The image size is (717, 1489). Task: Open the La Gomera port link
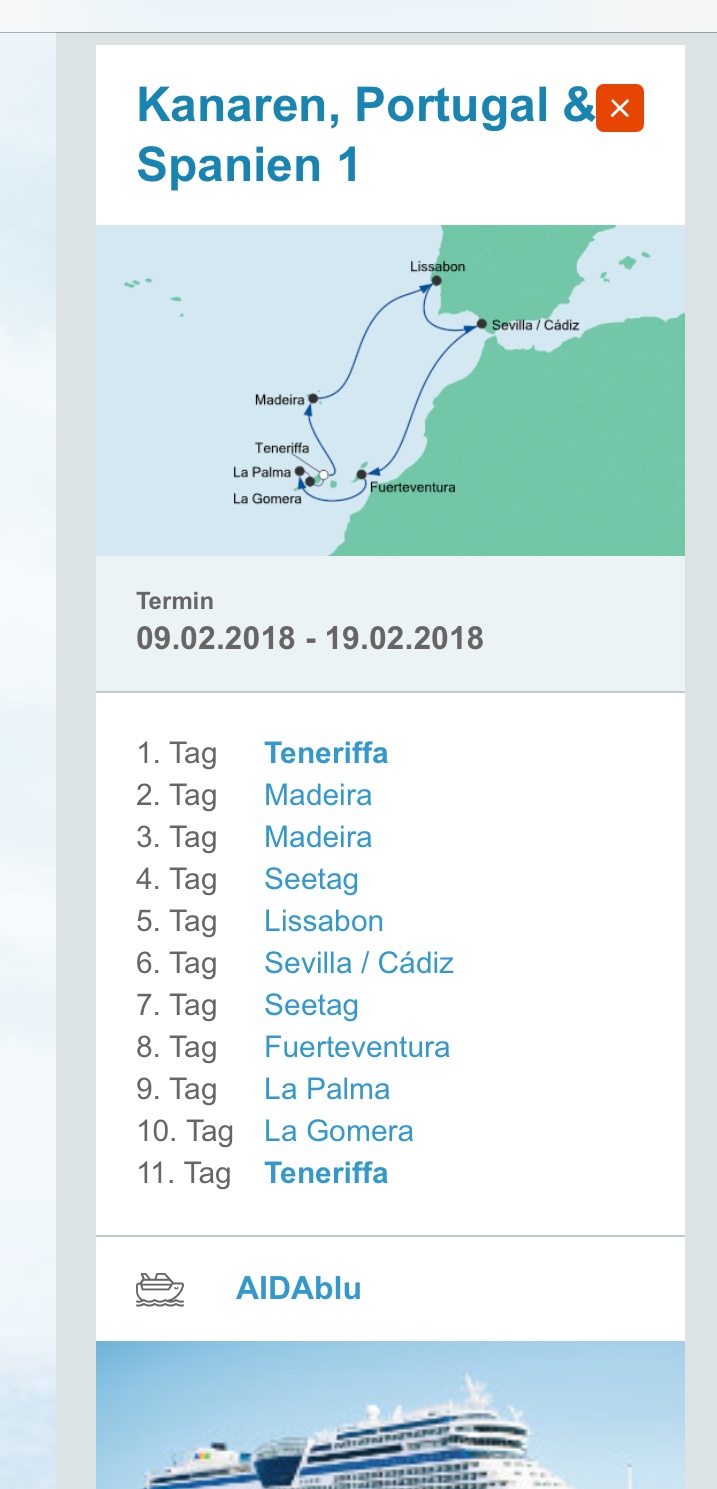click(x=339, y=1131)
